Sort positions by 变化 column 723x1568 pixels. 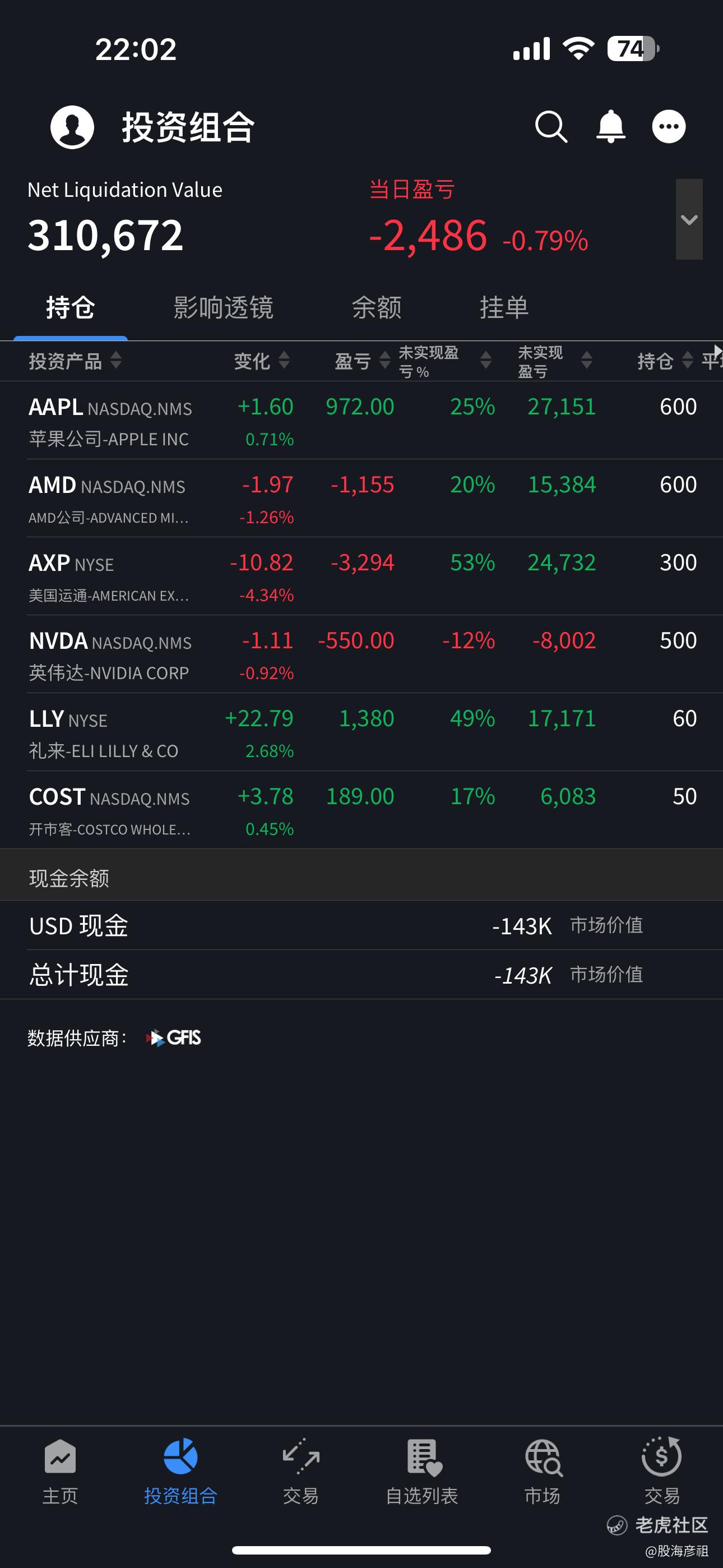point(262,361)
